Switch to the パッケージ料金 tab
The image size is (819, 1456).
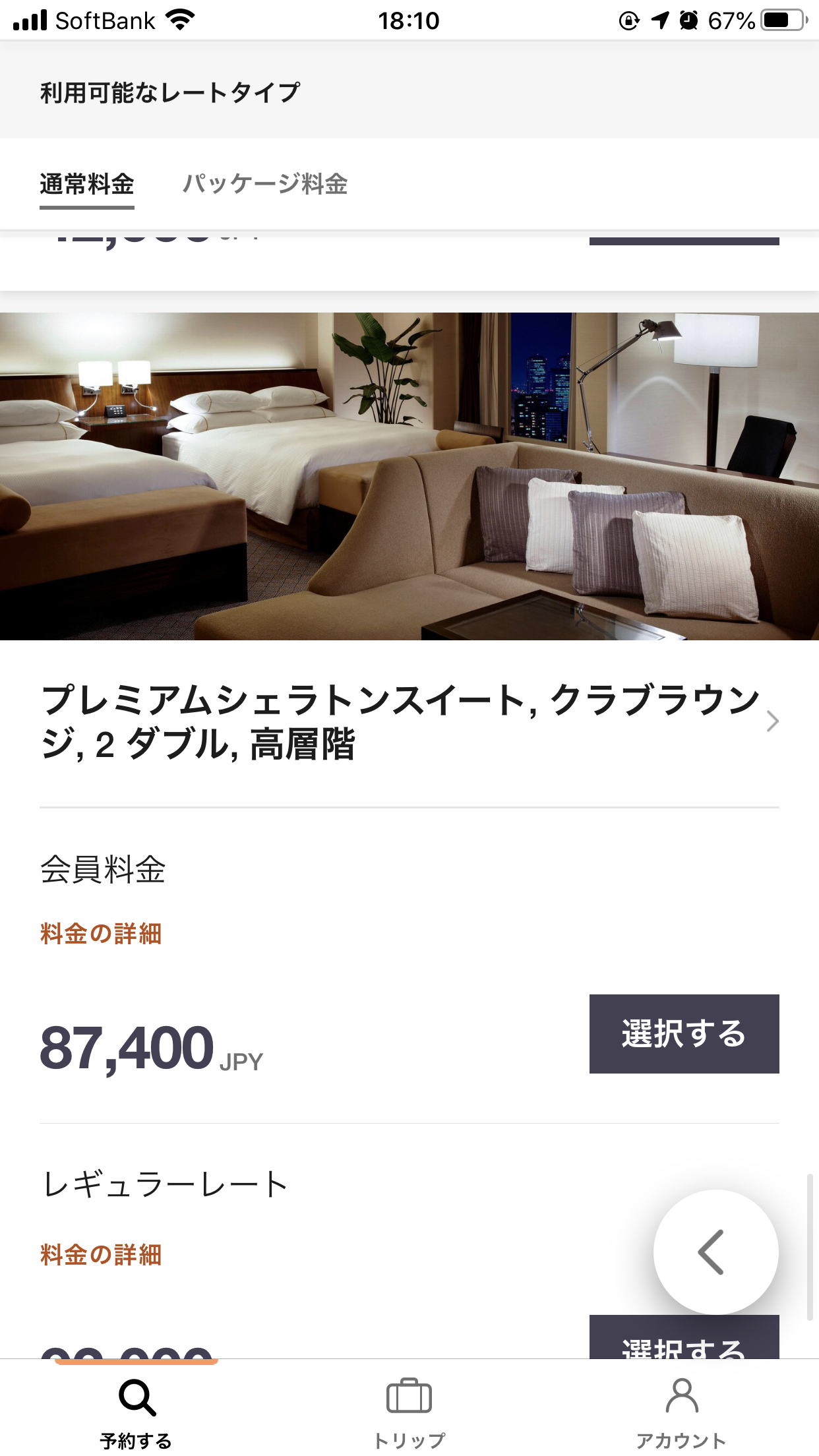[x=265, y=185]
